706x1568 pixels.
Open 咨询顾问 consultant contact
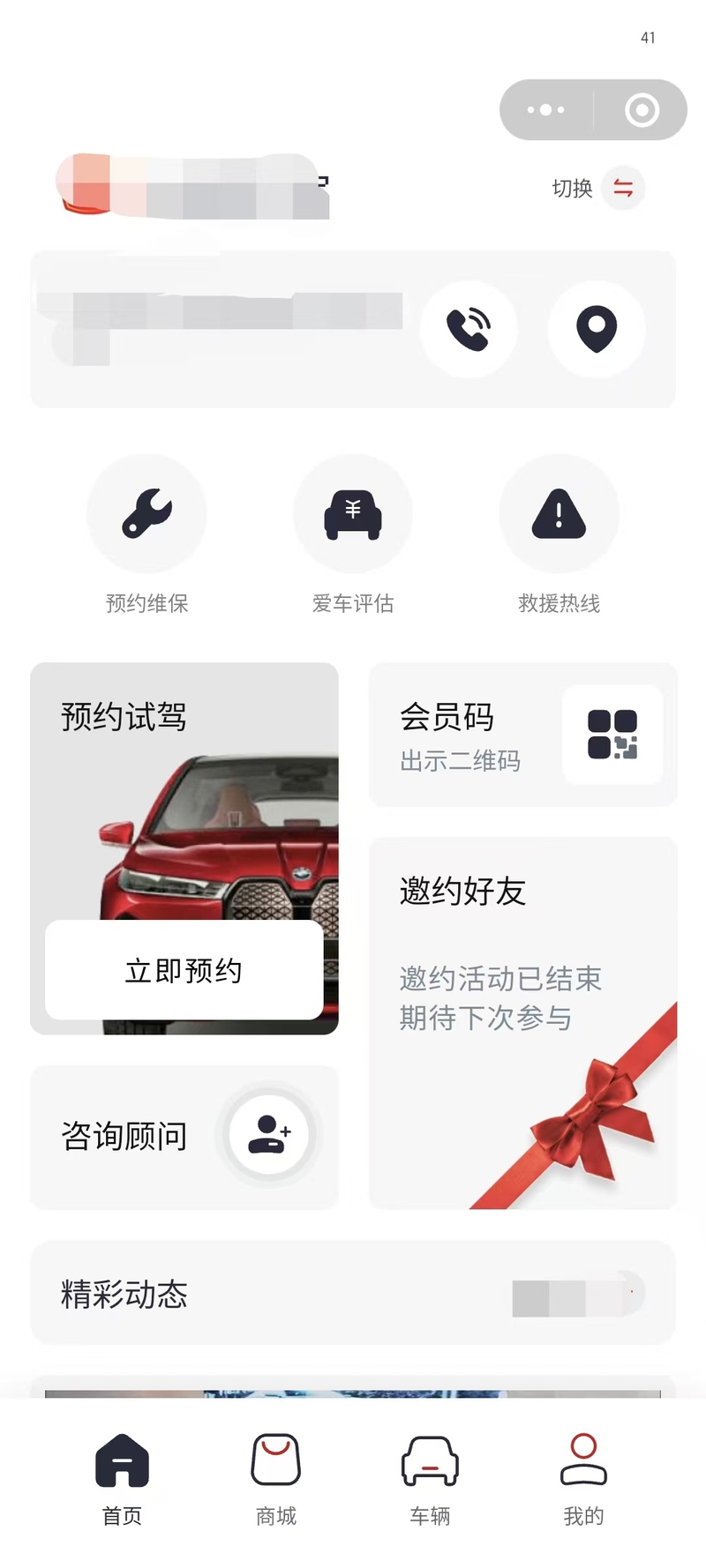pyautogui.click(x=184, y=1136)
